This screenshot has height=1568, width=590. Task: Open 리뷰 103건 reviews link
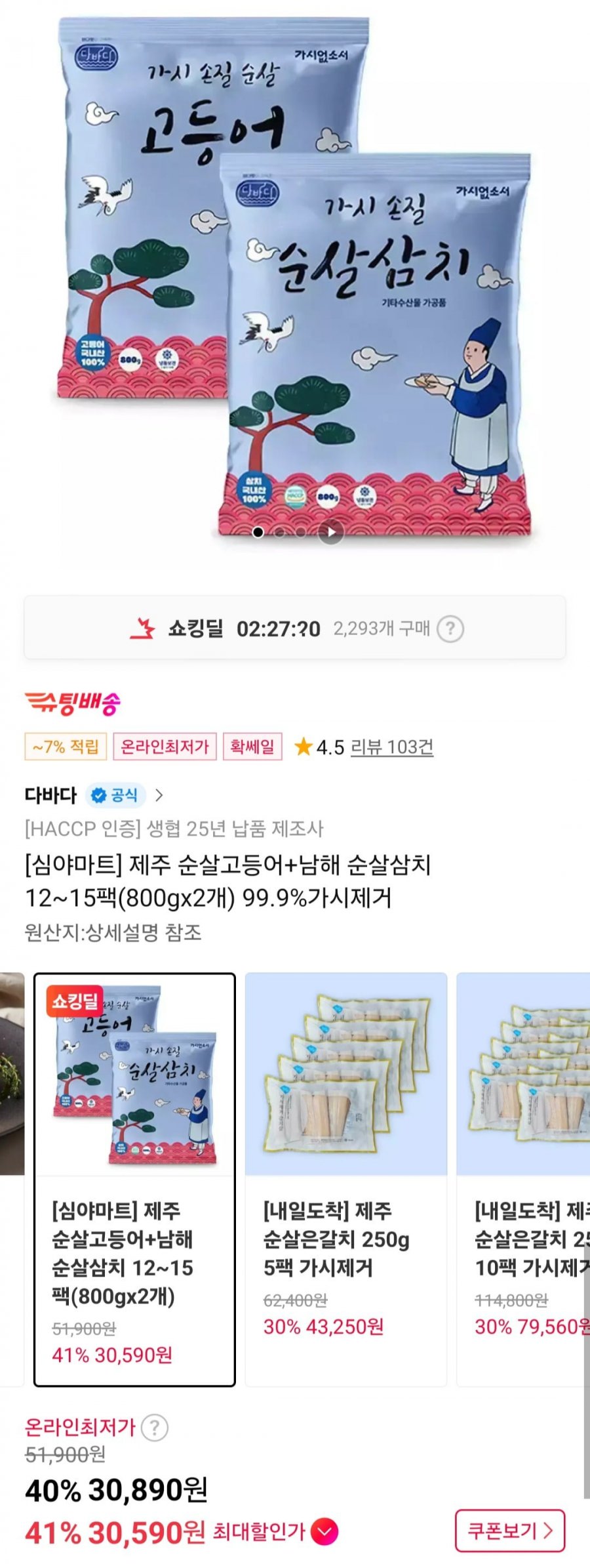pos(391,747)
